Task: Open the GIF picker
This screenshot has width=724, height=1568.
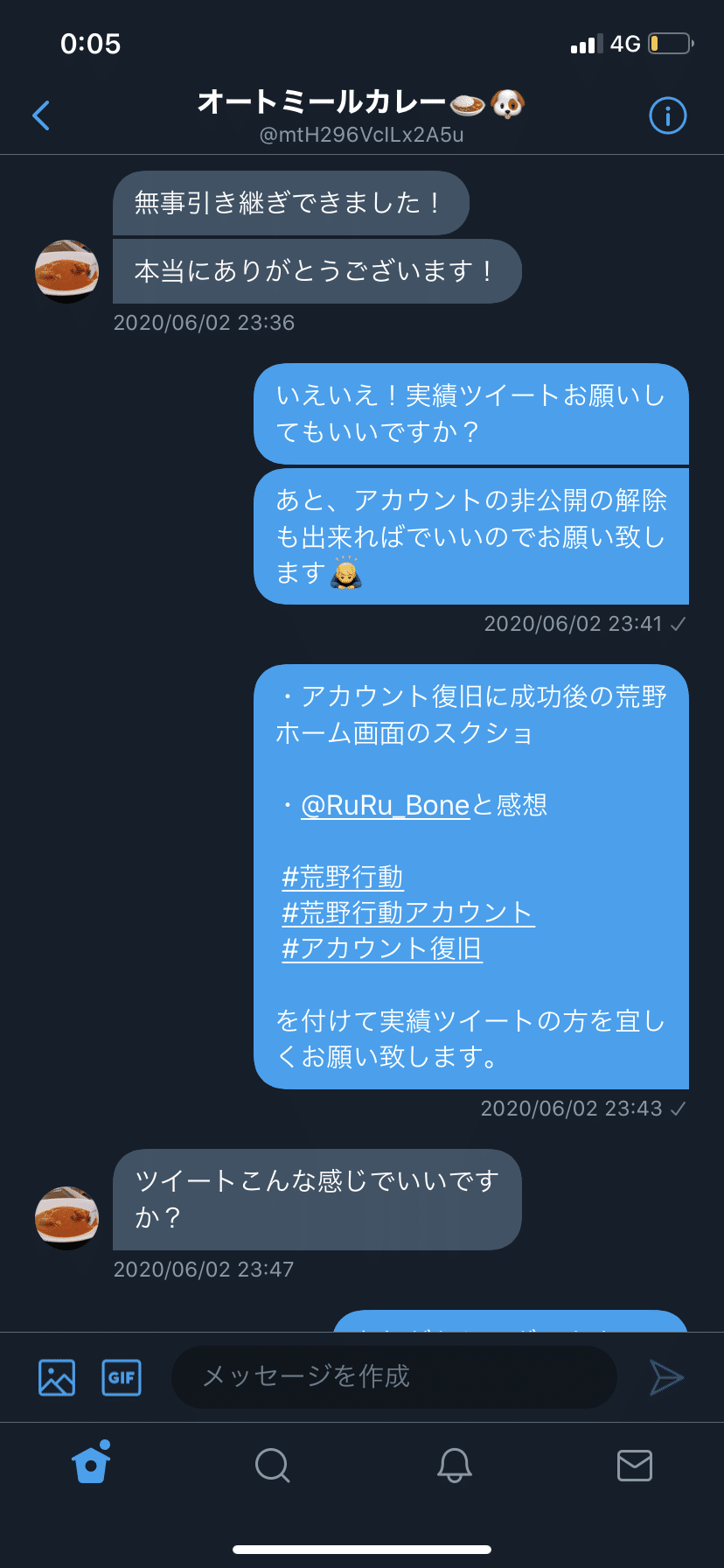Action: tap(122, 1377)
